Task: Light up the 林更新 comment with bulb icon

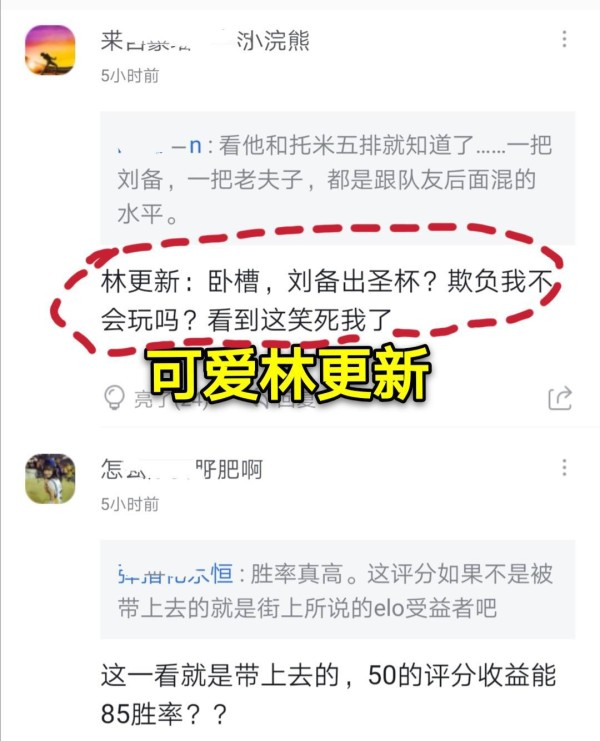Action: 114,398
